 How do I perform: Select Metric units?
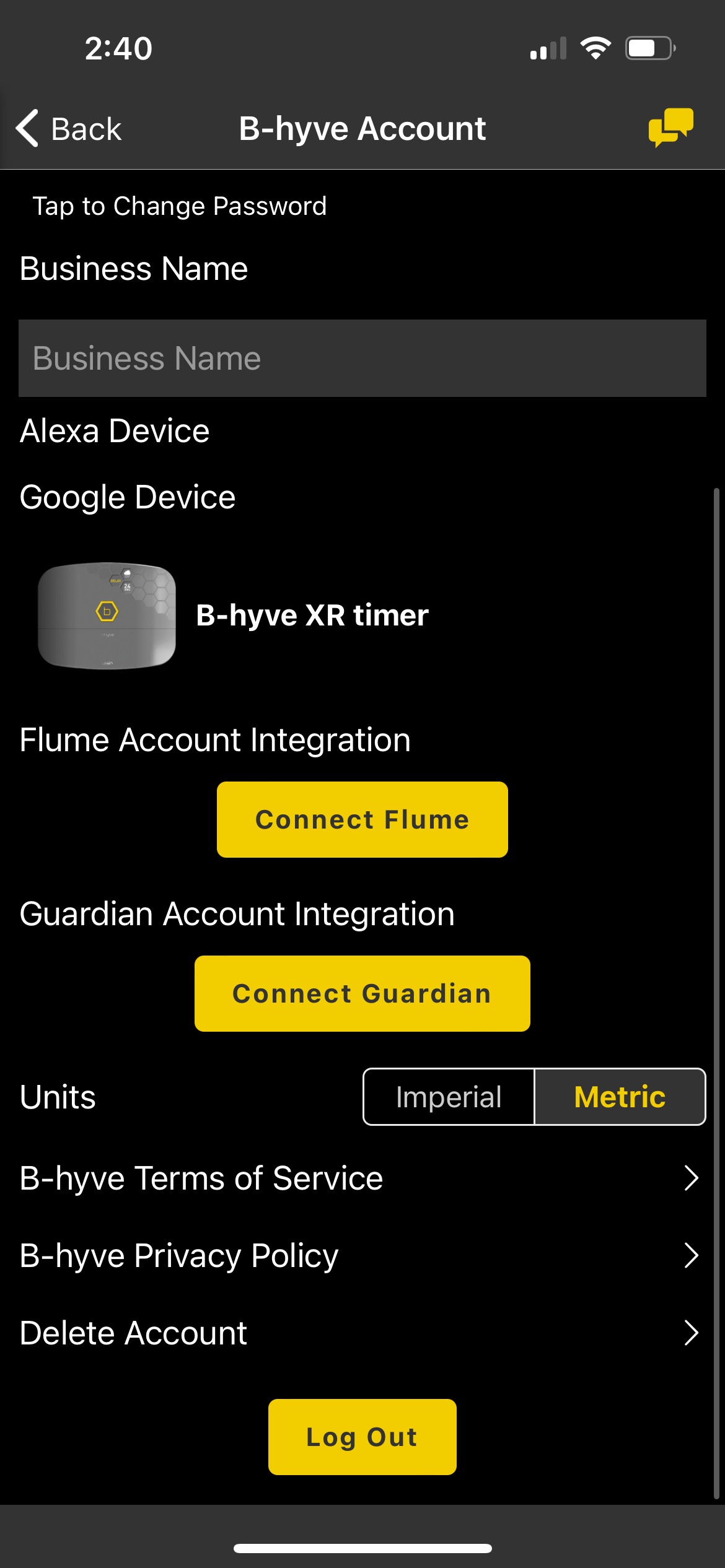pyautogui.click(x=619, y=1097)
